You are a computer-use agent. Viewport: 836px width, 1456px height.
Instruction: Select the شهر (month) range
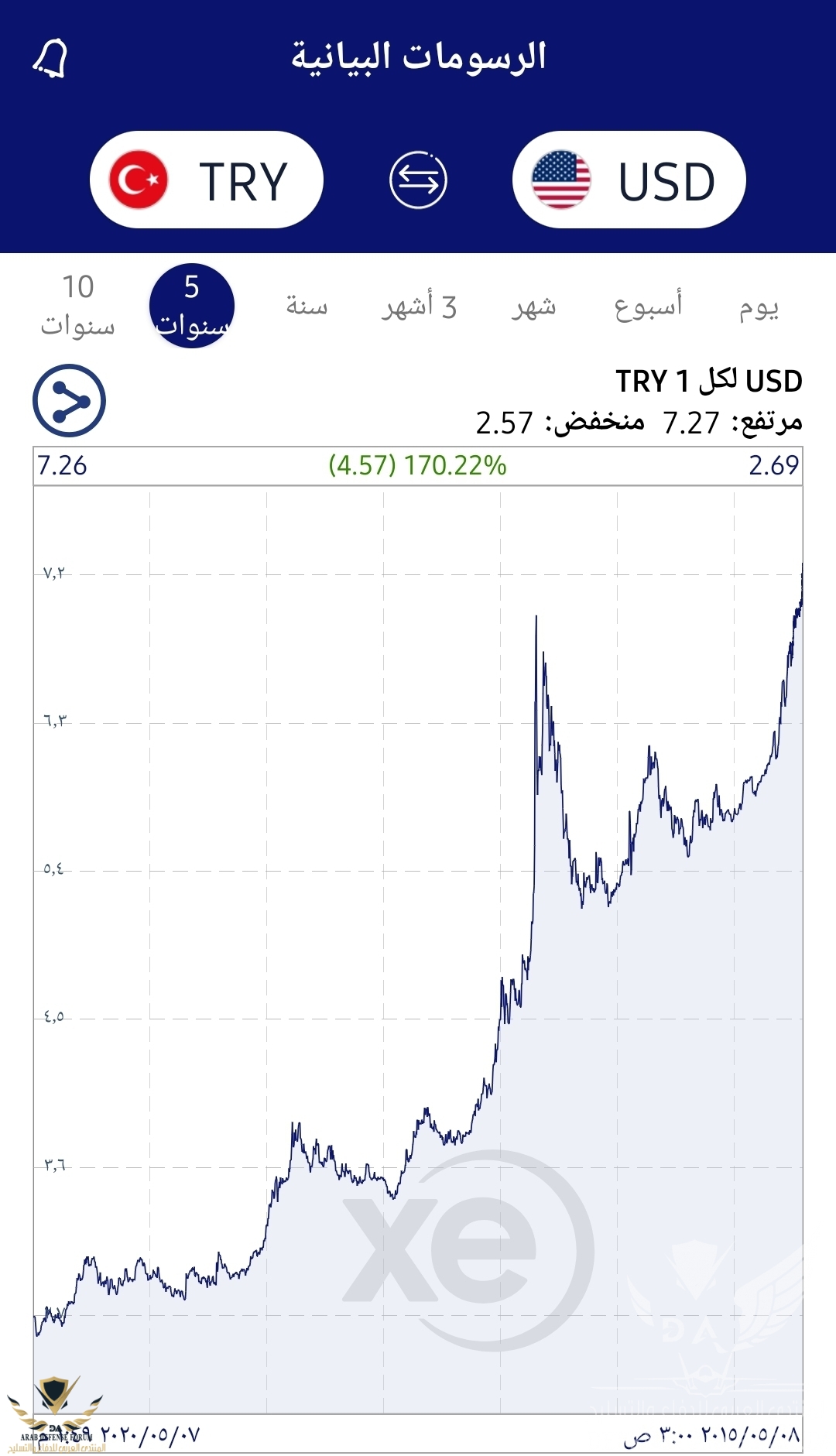tap(533, 307)
